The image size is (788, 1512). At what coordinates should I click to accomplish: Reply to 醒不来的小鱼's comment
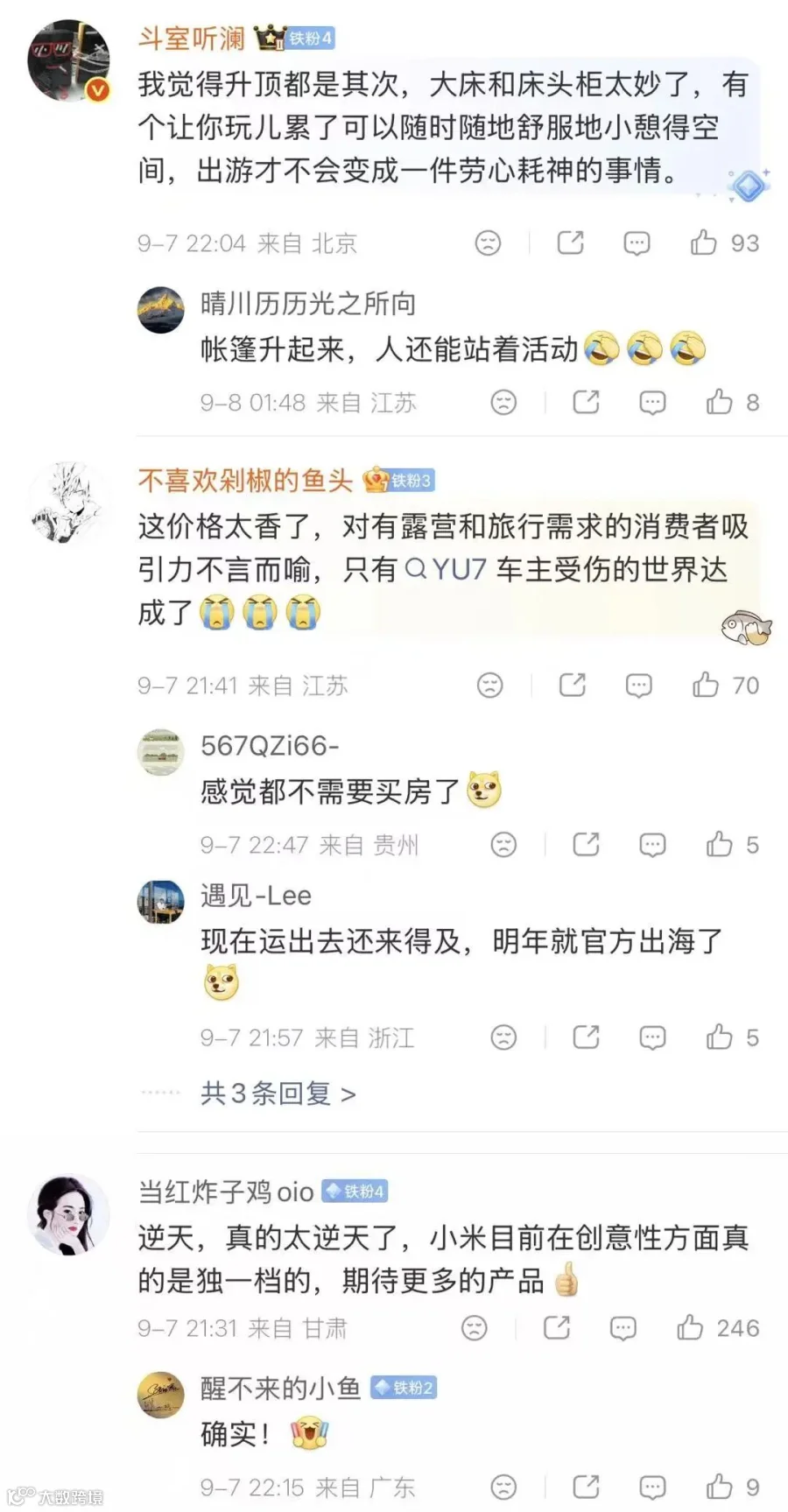(x=652, y=1487)
